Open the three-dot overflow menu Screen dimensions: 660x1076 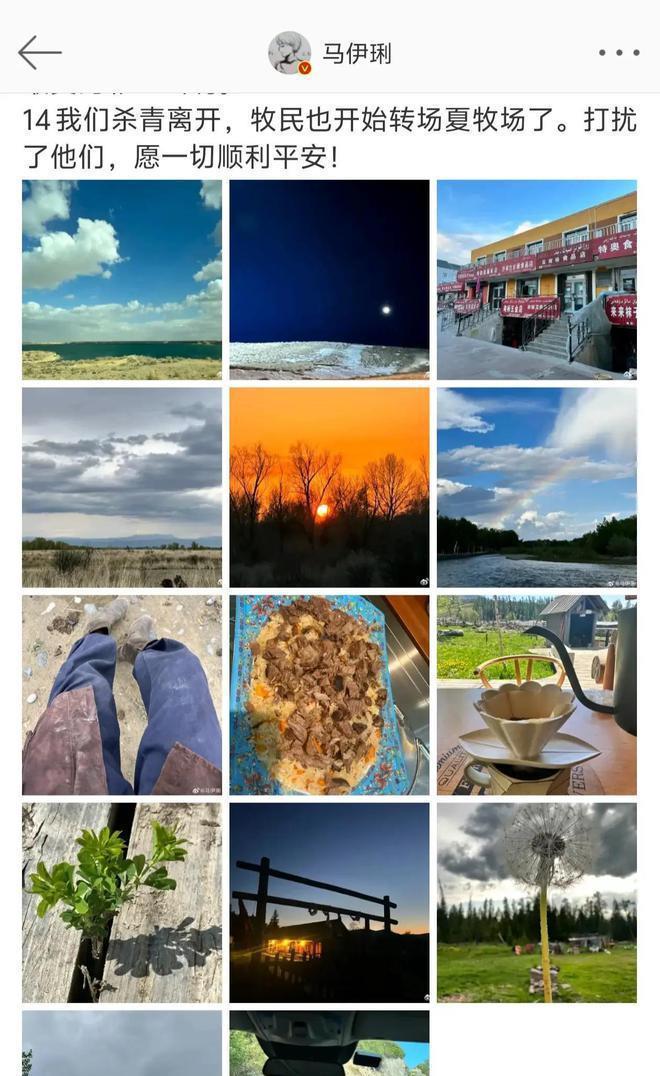pos(618,53)
